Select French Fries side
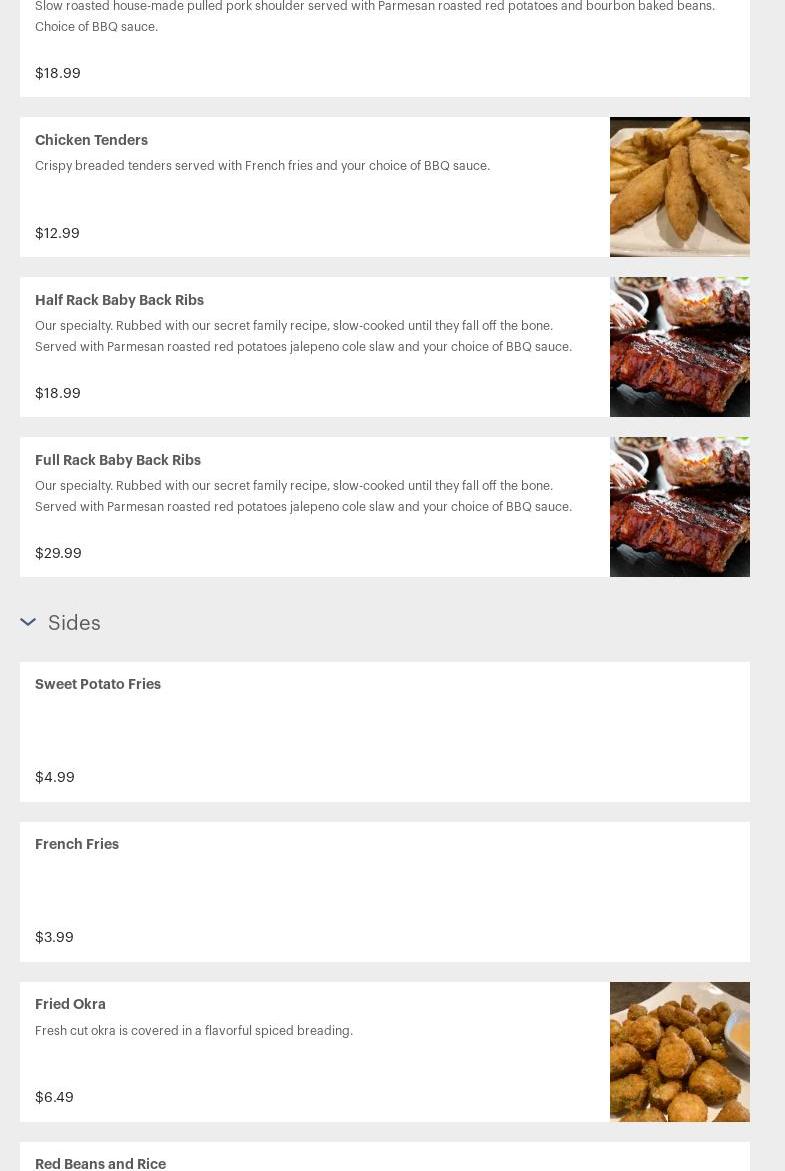Viewport: 785px width, 1171px height. (x=77, y=844)
